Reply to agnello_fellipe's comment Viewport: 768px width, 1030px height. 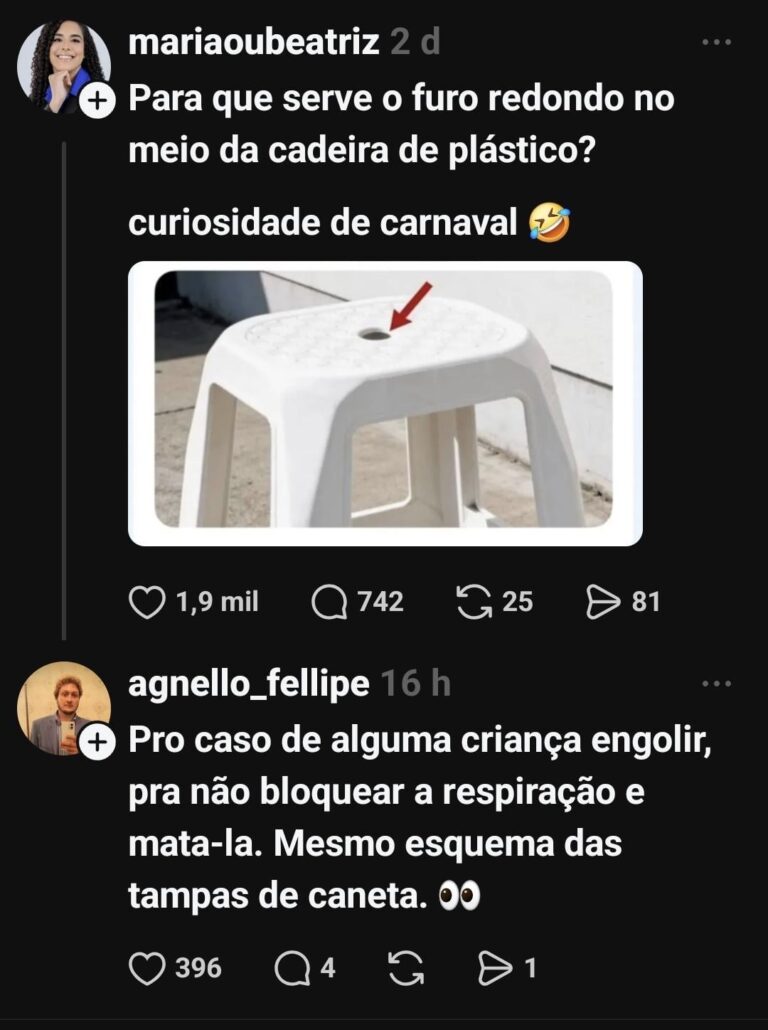pyautogui.click(x=291, y=968)
